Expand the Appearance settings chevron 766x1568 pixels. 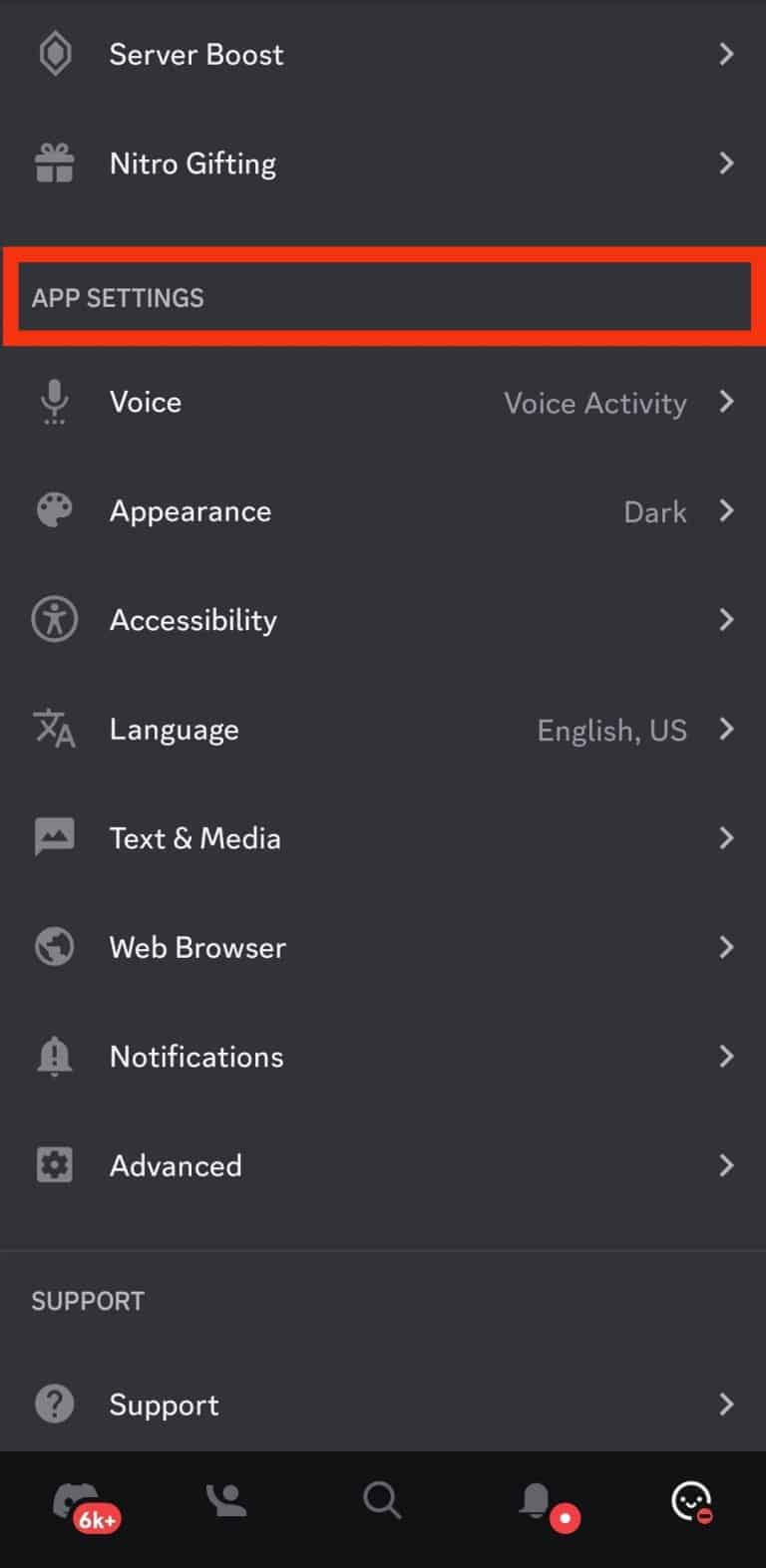727,510
